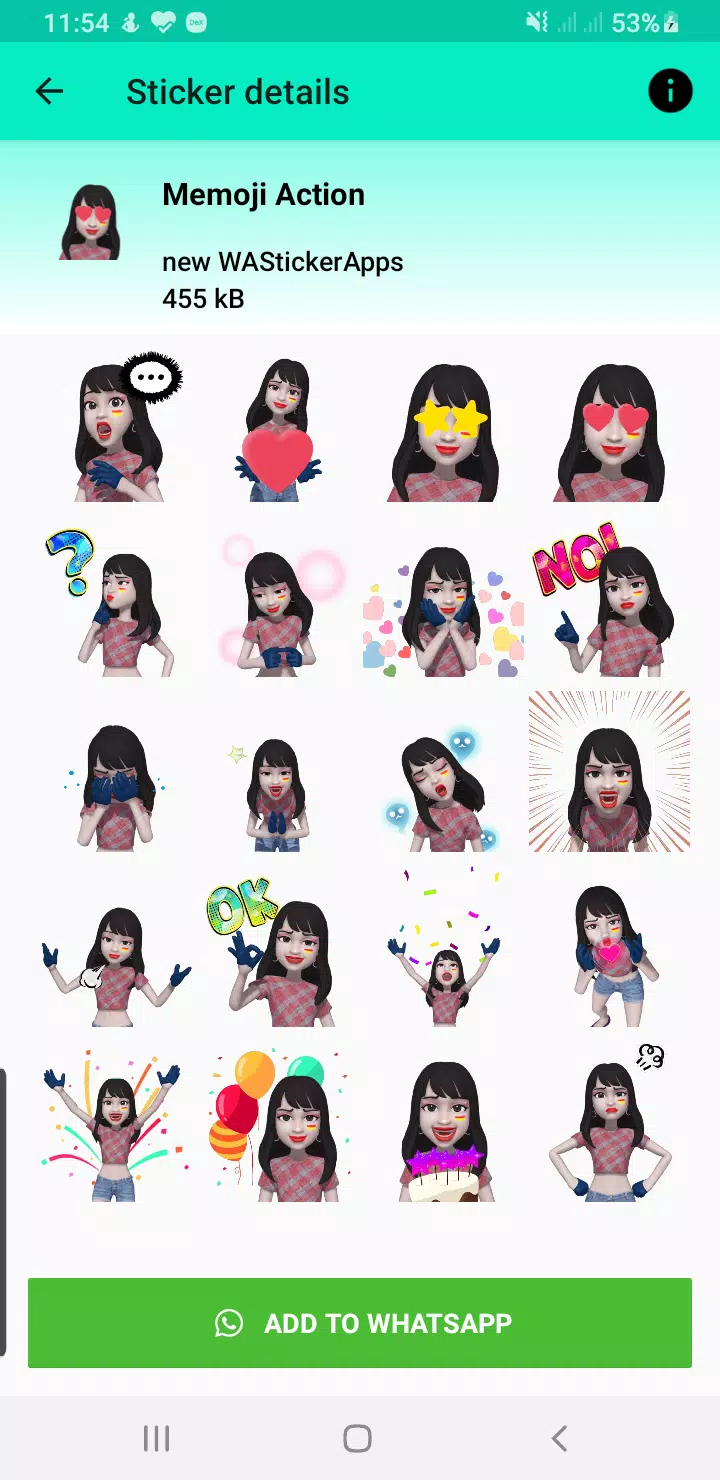Open recent apps from navigation bar
This screenshot has width=720, height=1480.
click(x=156, y=1439)
